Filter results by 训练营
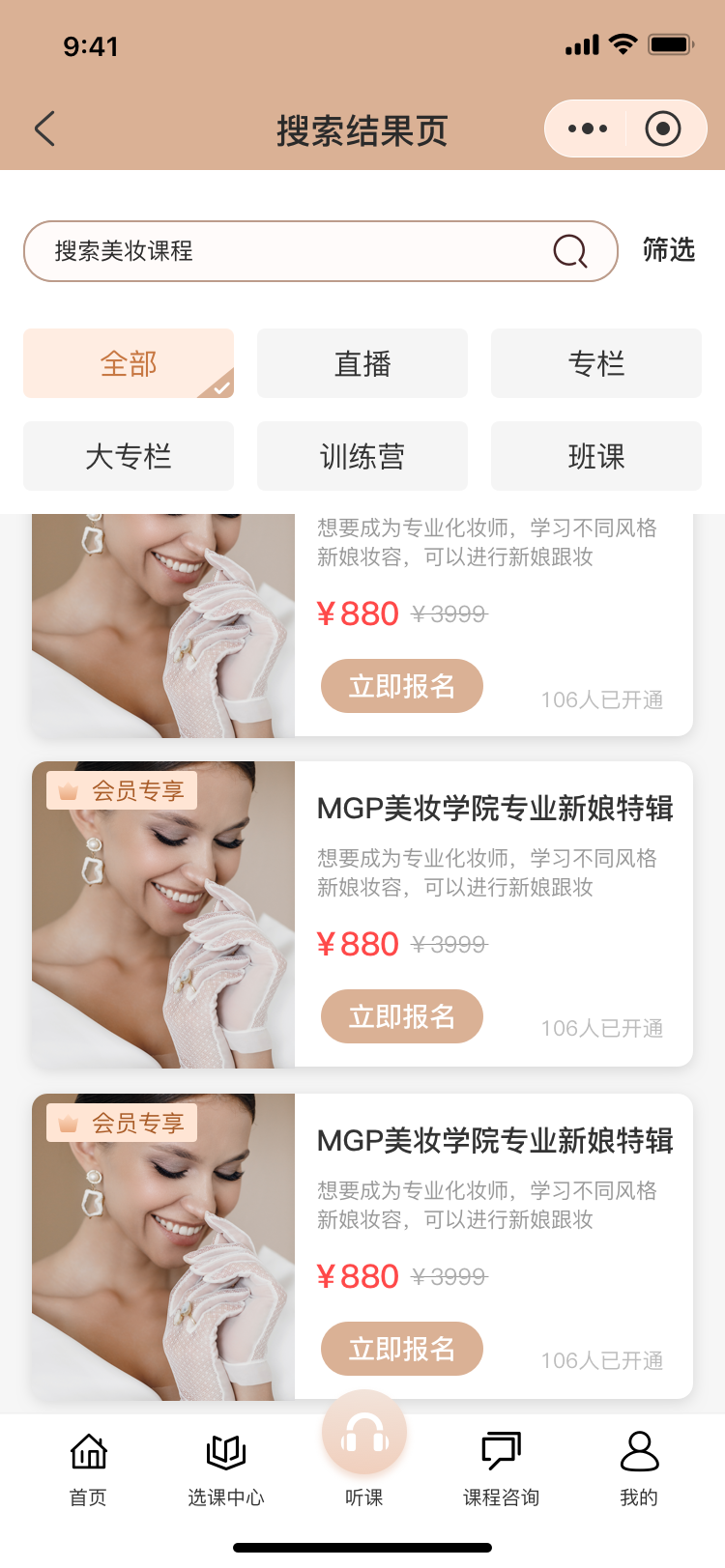Image resolution: width=725 pixels, height=1568 pixels. (362, 456)
